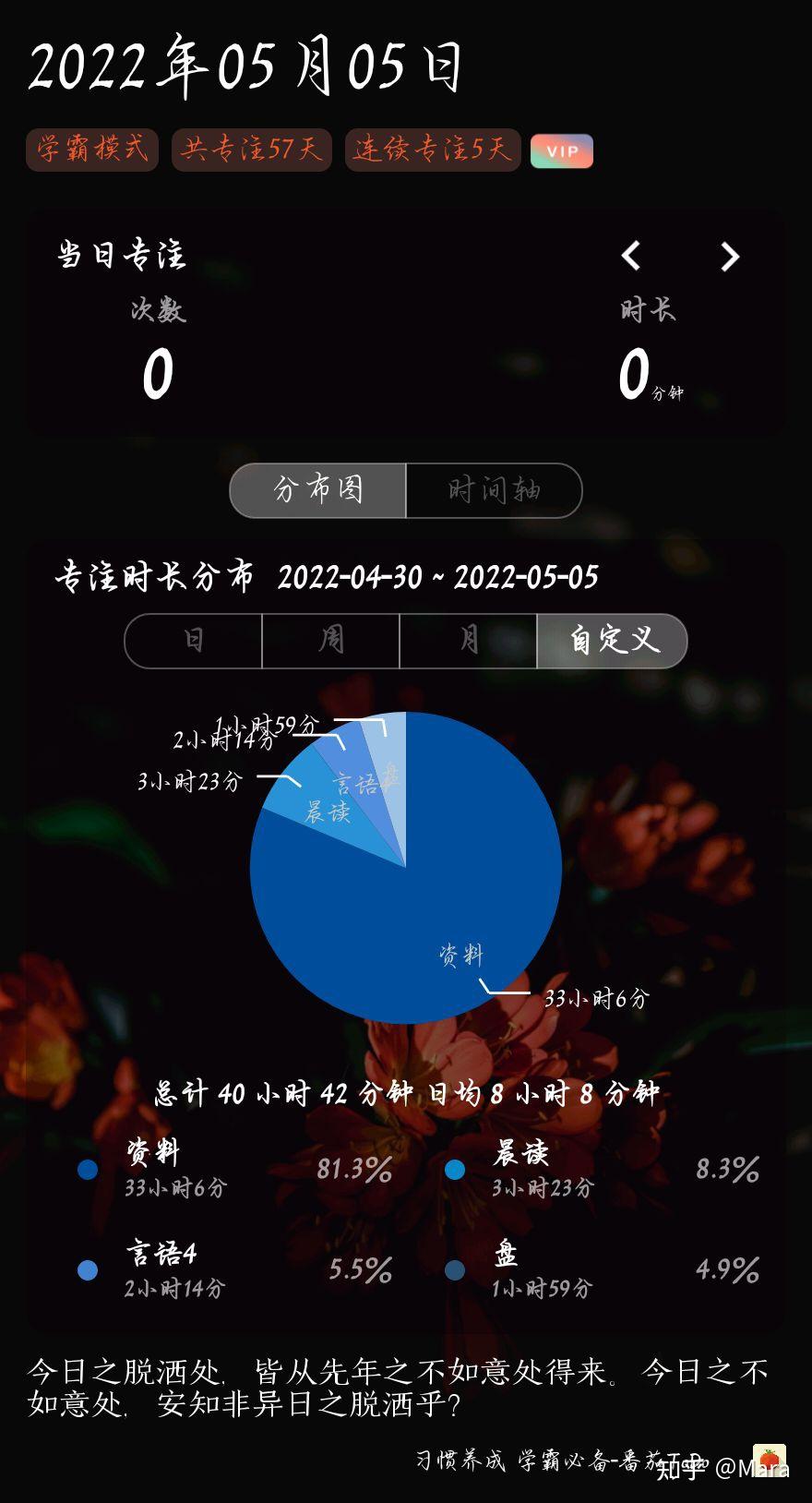812x1503 pixels.
Task: Go to the next day's focus record
Action: coord(730,256)
